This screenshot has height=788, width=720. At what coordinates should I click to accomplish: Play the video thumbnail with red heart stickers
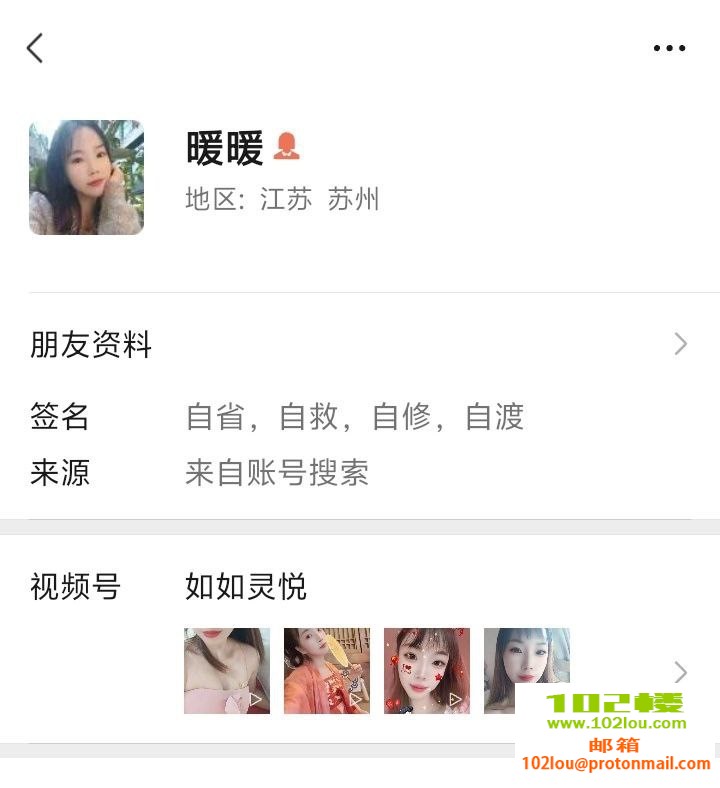tap(427, 671)
